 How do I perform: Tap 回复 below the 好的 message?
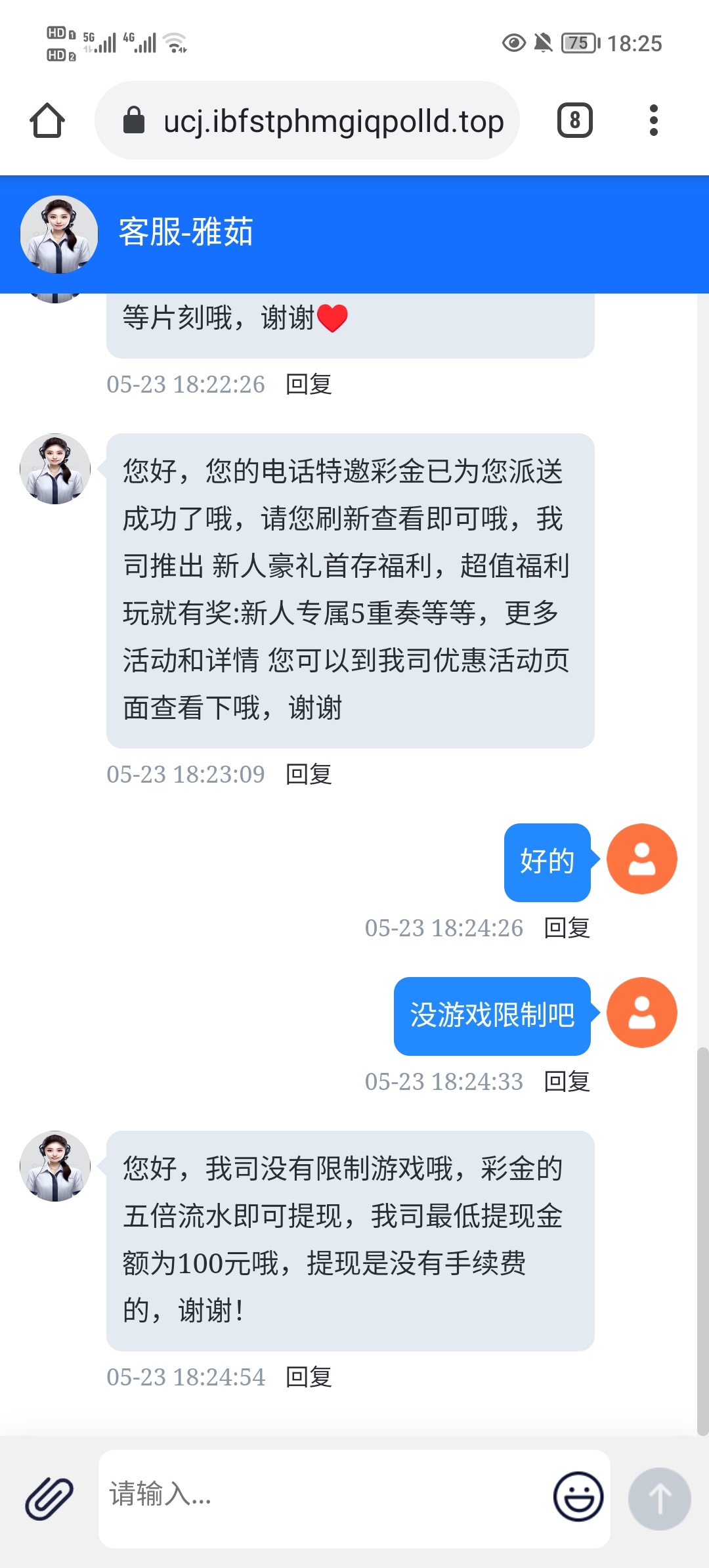[567, 928]
